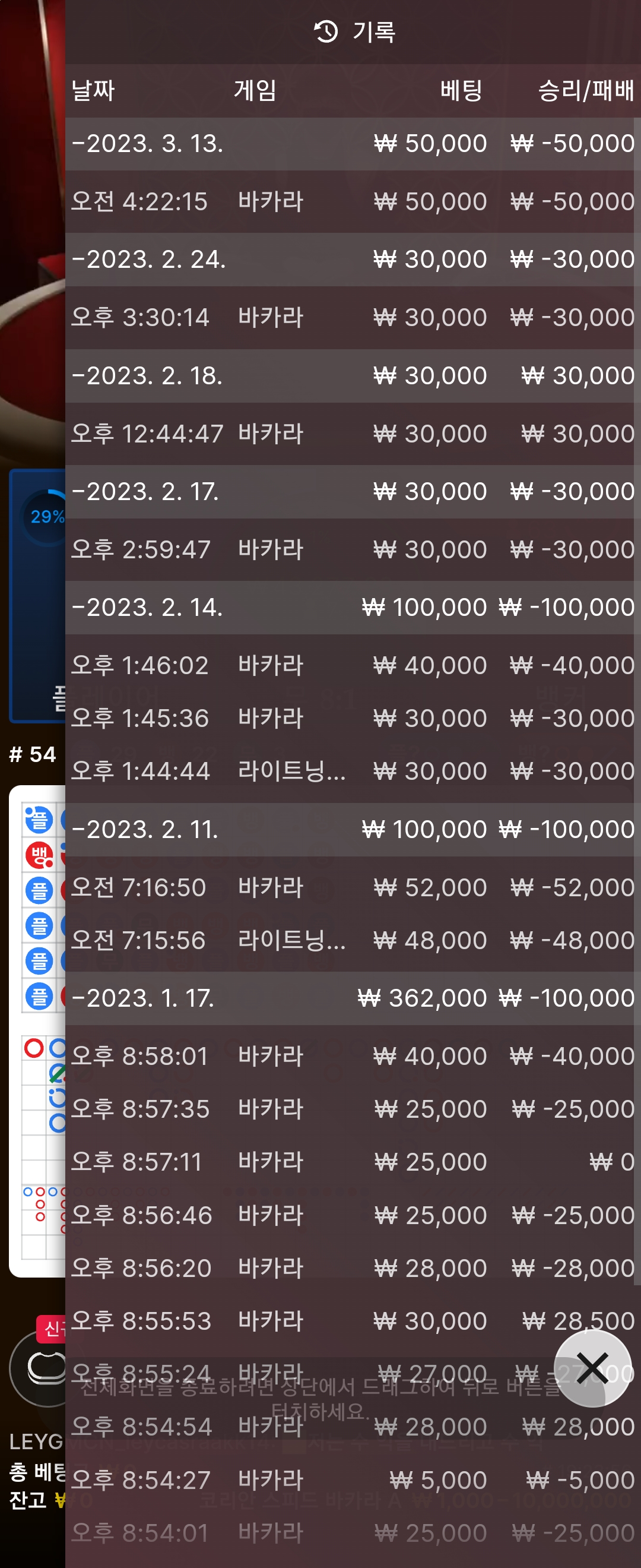Open the 오후 8:55:53 round that won ₩ 28,500
641x1568 pixels.
click(x=353, y=1322)
